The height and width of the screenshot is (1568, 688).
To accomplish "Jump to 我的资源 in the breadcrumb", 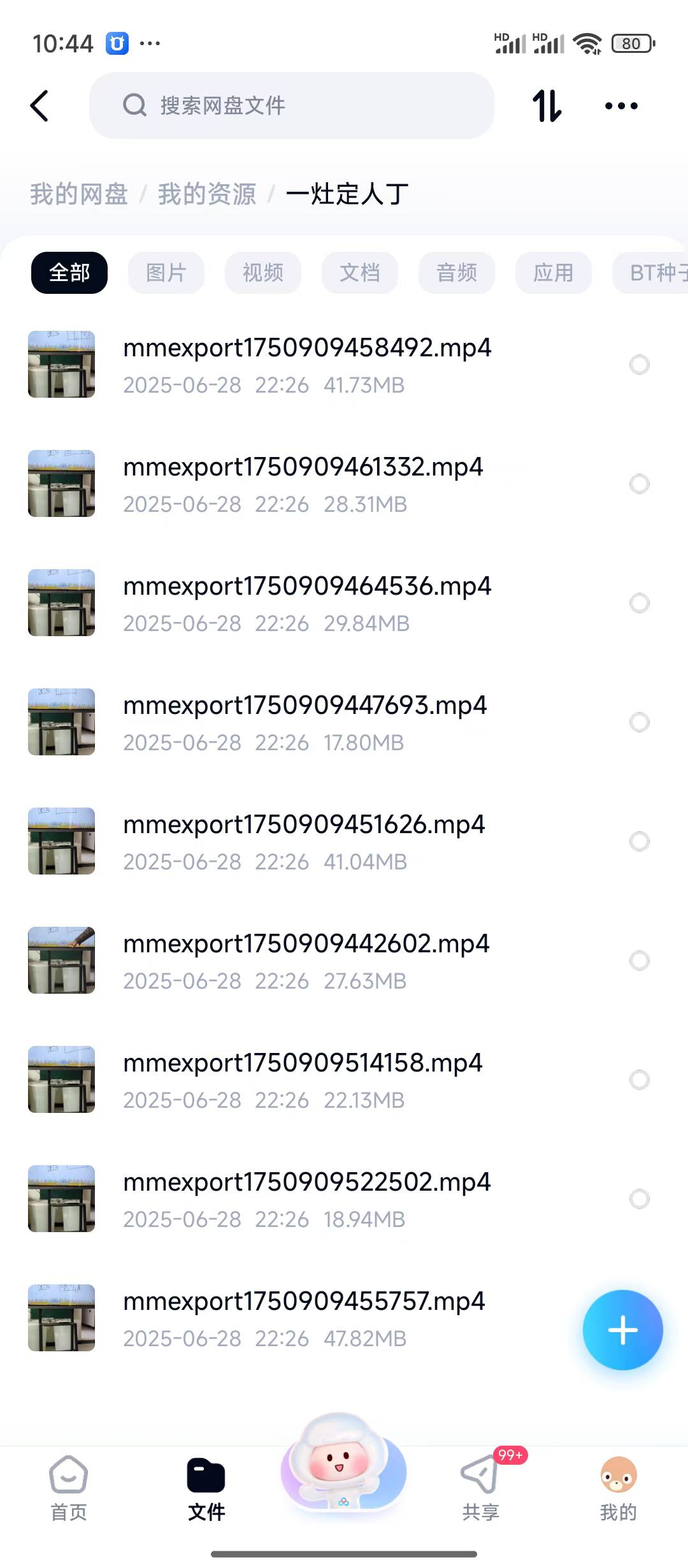I will 207,194.
